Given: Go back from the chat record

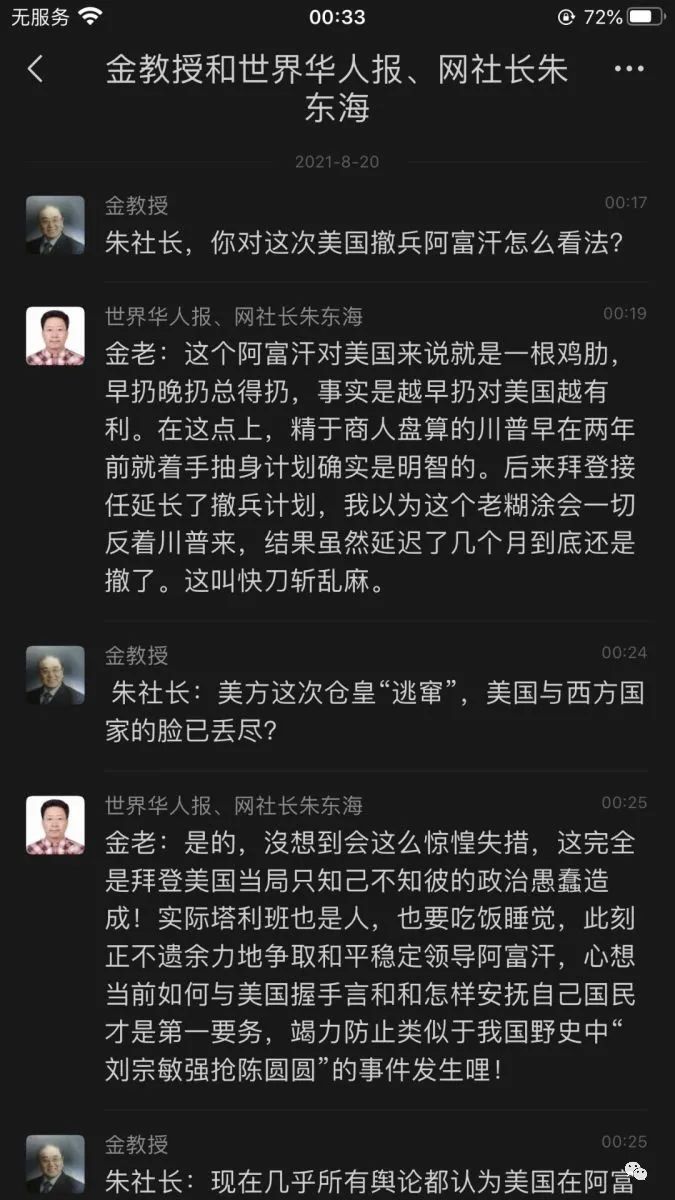Looking at the screenshot, I should [x=35, y=69].
